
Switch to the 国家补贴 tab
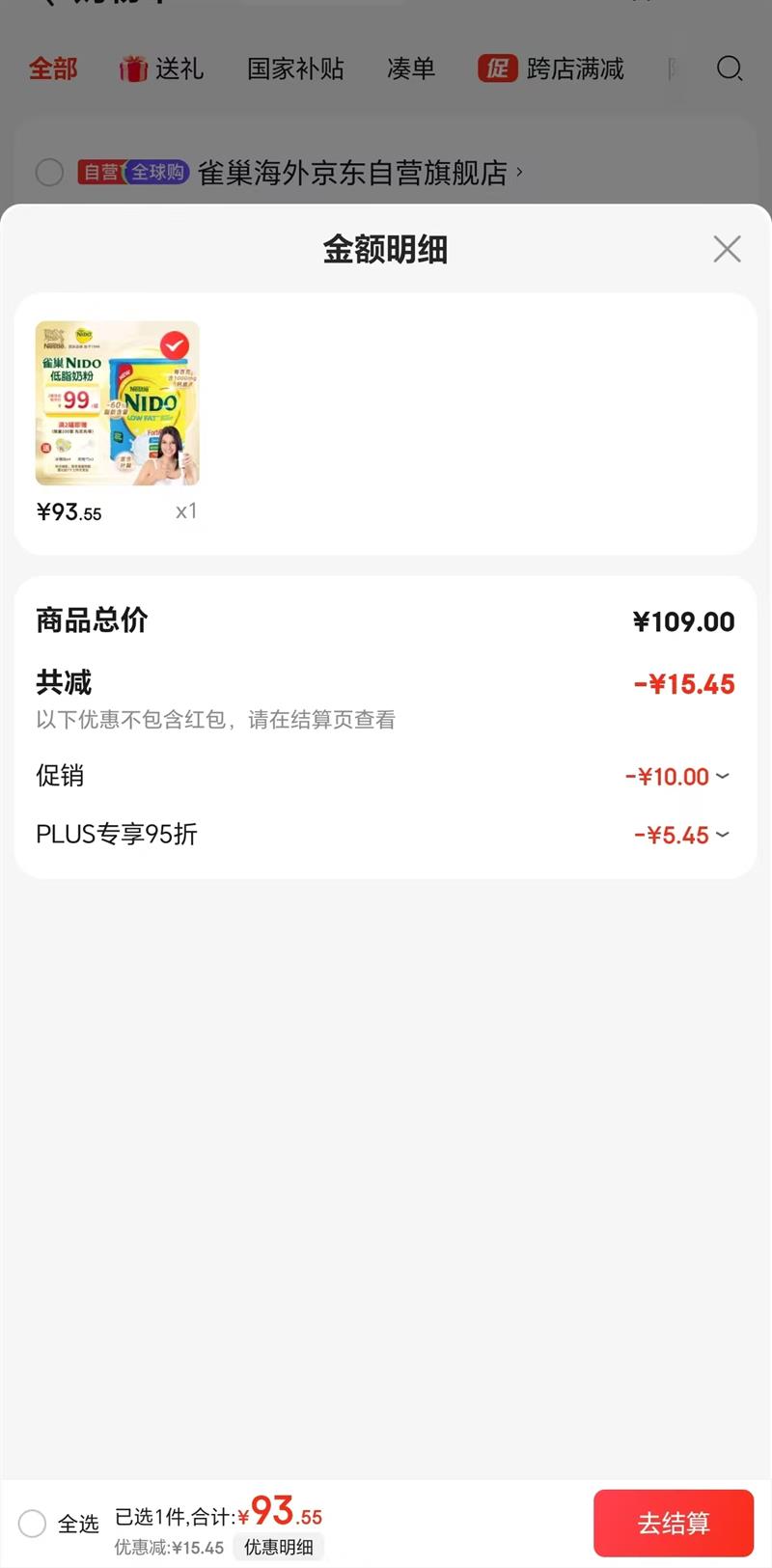pos(295,69)
